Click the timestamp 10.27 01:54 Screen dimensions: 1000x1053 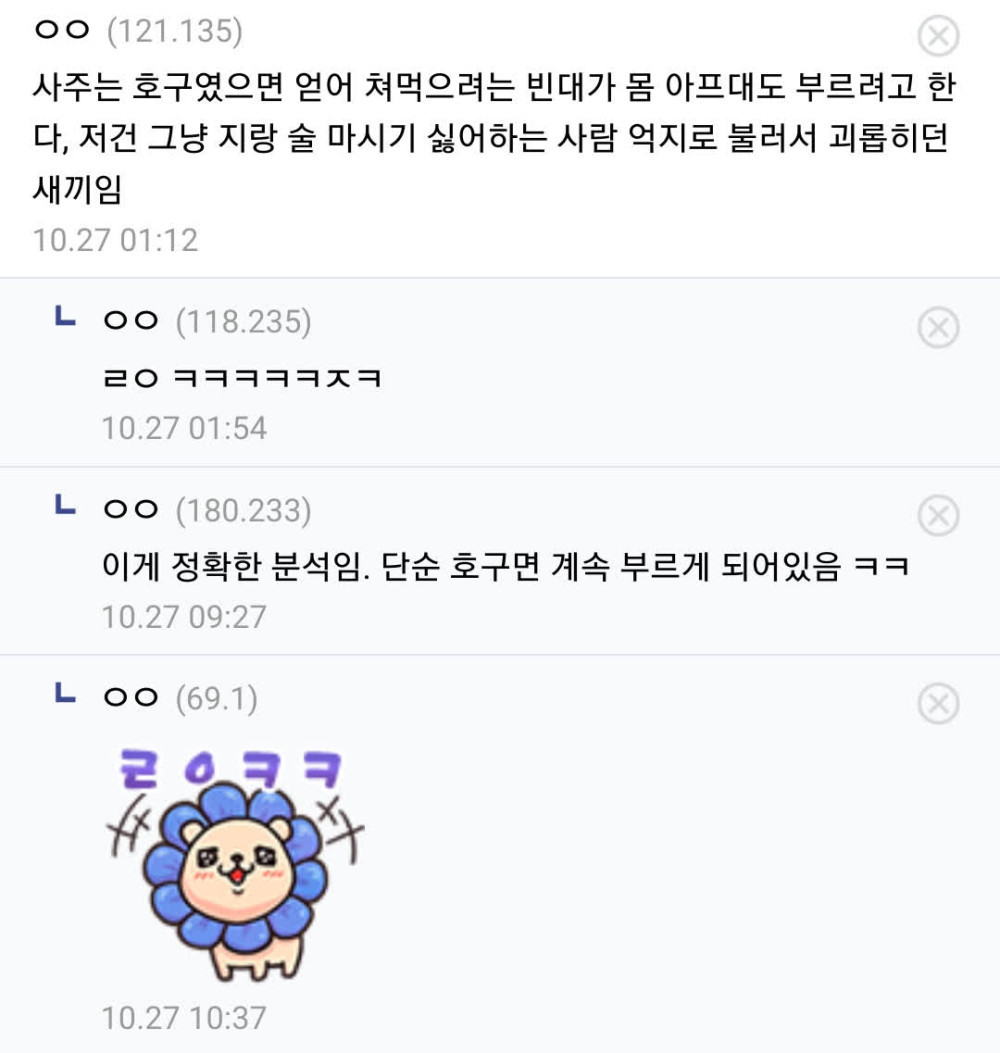tap(185, 428)
